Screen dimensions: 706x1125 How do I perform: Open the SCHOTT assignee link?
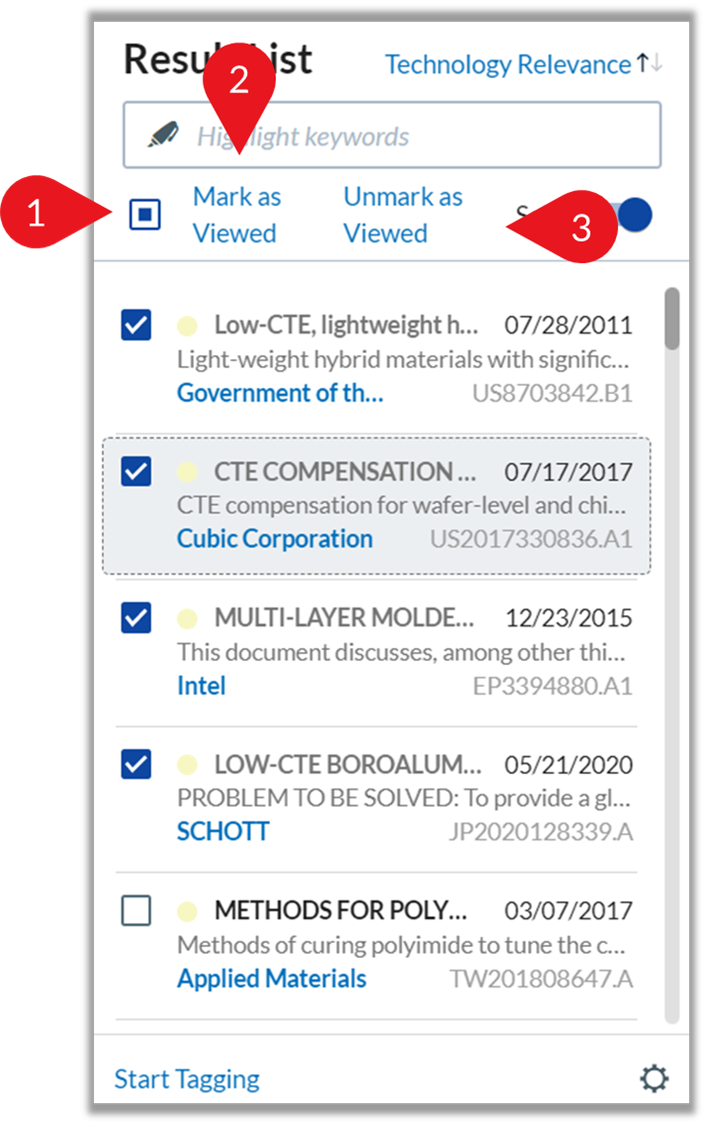[222, 832]
